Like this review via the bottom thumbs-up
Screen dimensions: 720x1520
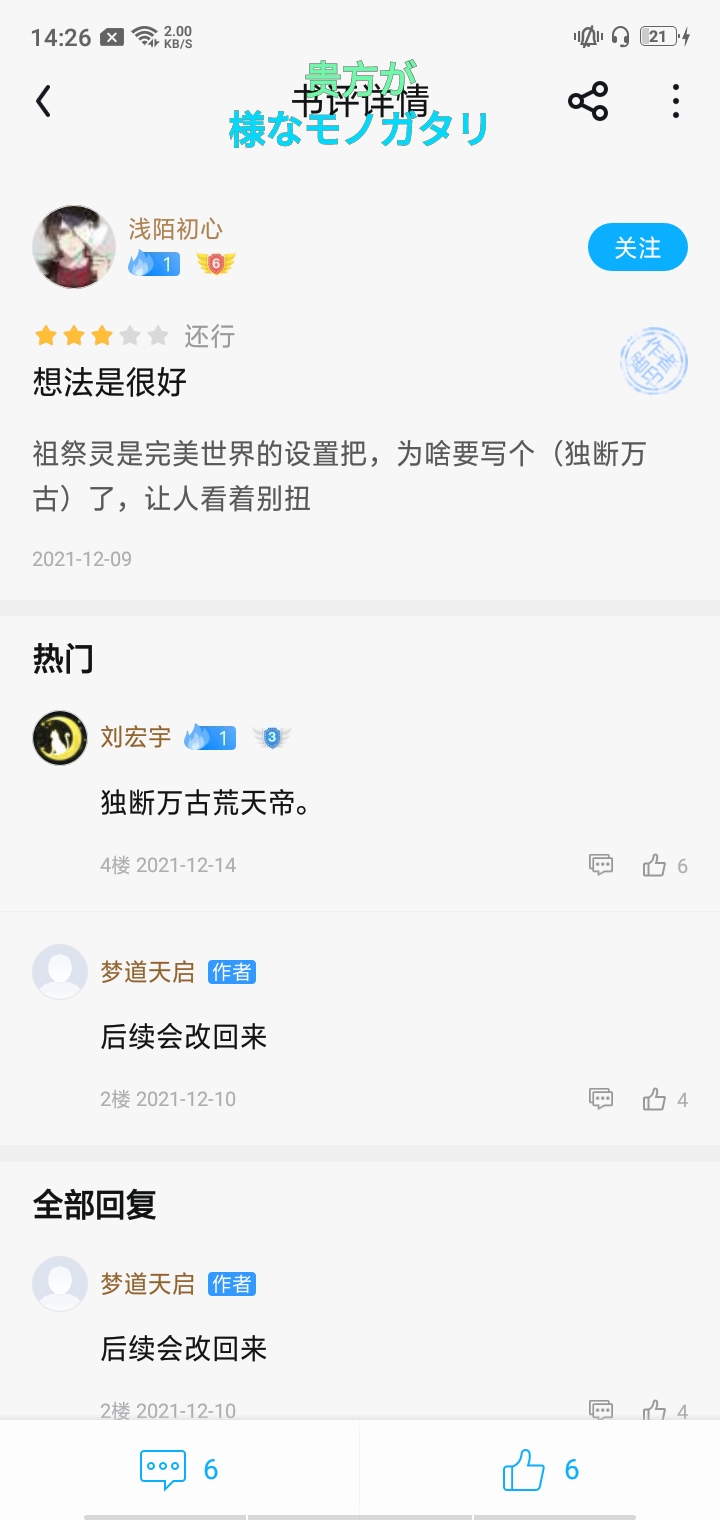coord(524,1469)
